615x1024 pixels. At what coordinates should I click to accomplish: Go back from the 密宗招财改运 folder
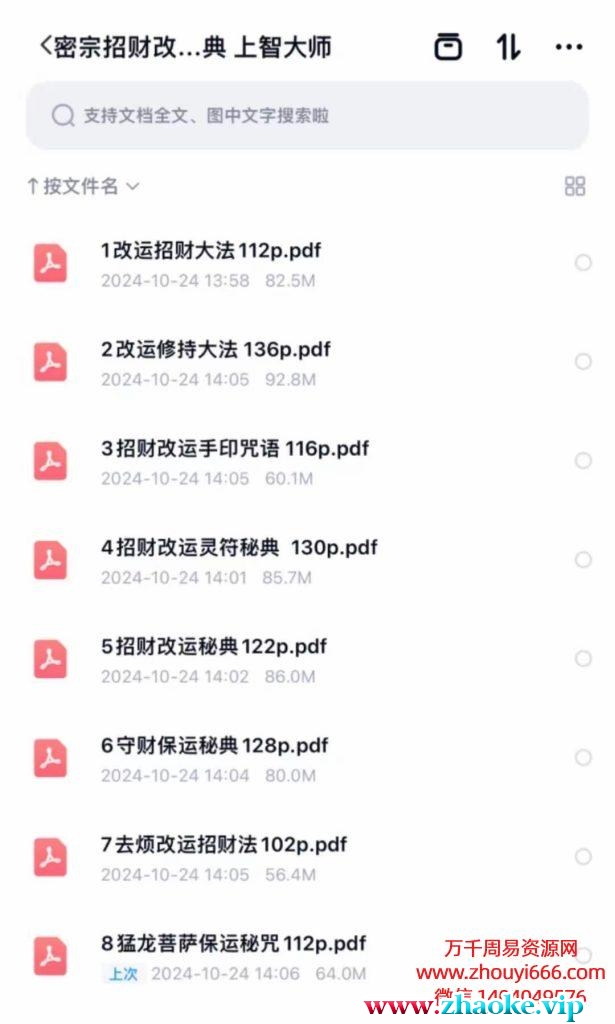(45, 46)
